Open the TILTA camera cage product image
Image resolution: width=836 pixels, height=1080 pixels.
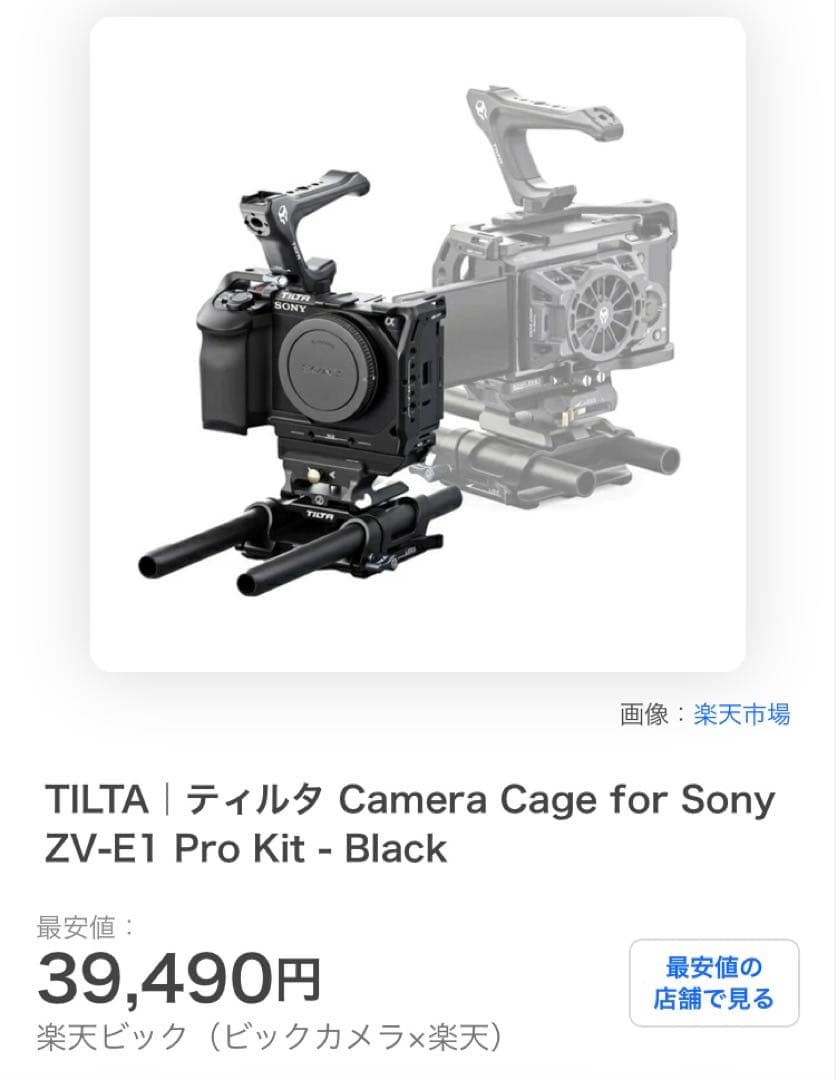(418, 344)
